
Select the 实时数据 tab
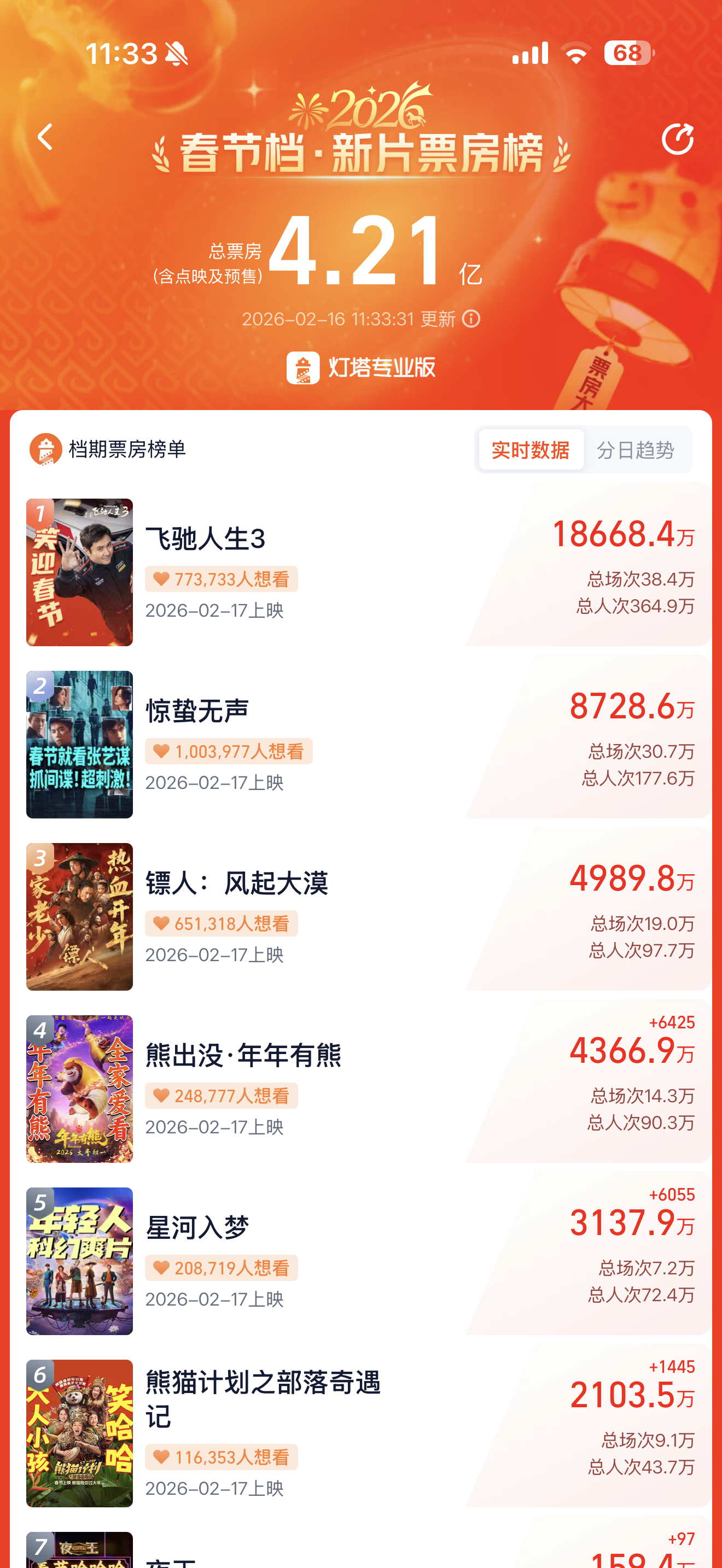click(x=530, y=450)
